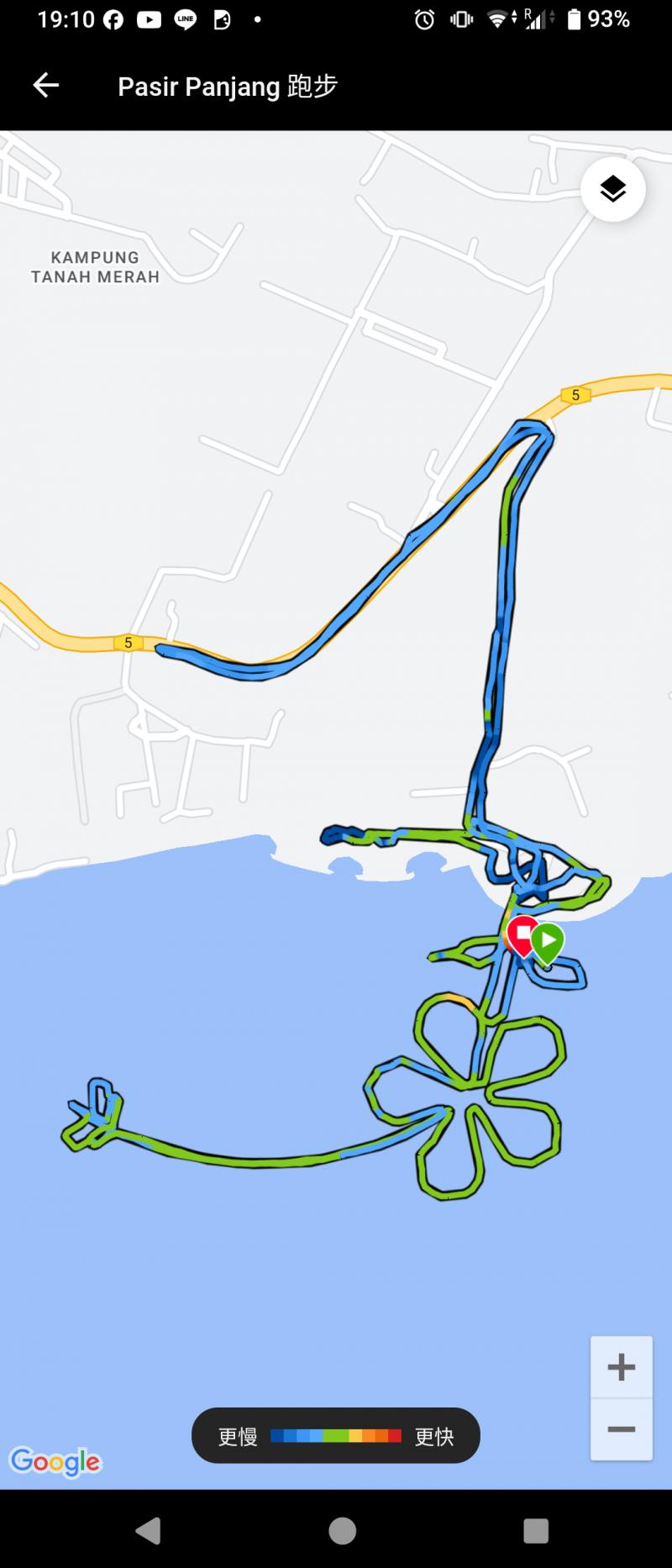Image resolution: width=672 pixels, height=1568 pixels.
Task: Open the map layers selector
Action: (613, 189)
